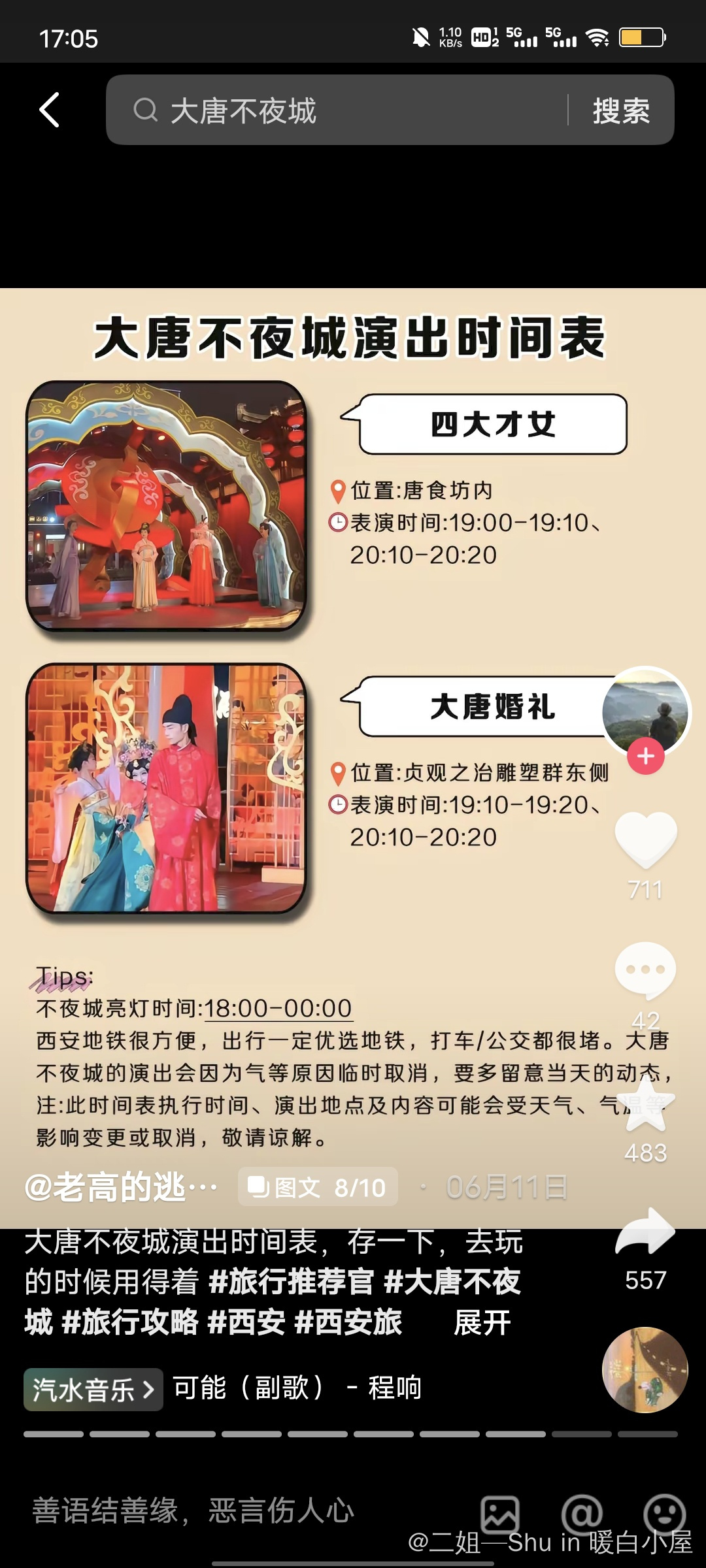Open the comments bubble
The image size is (706, 1568).
[x=645, y=970]
